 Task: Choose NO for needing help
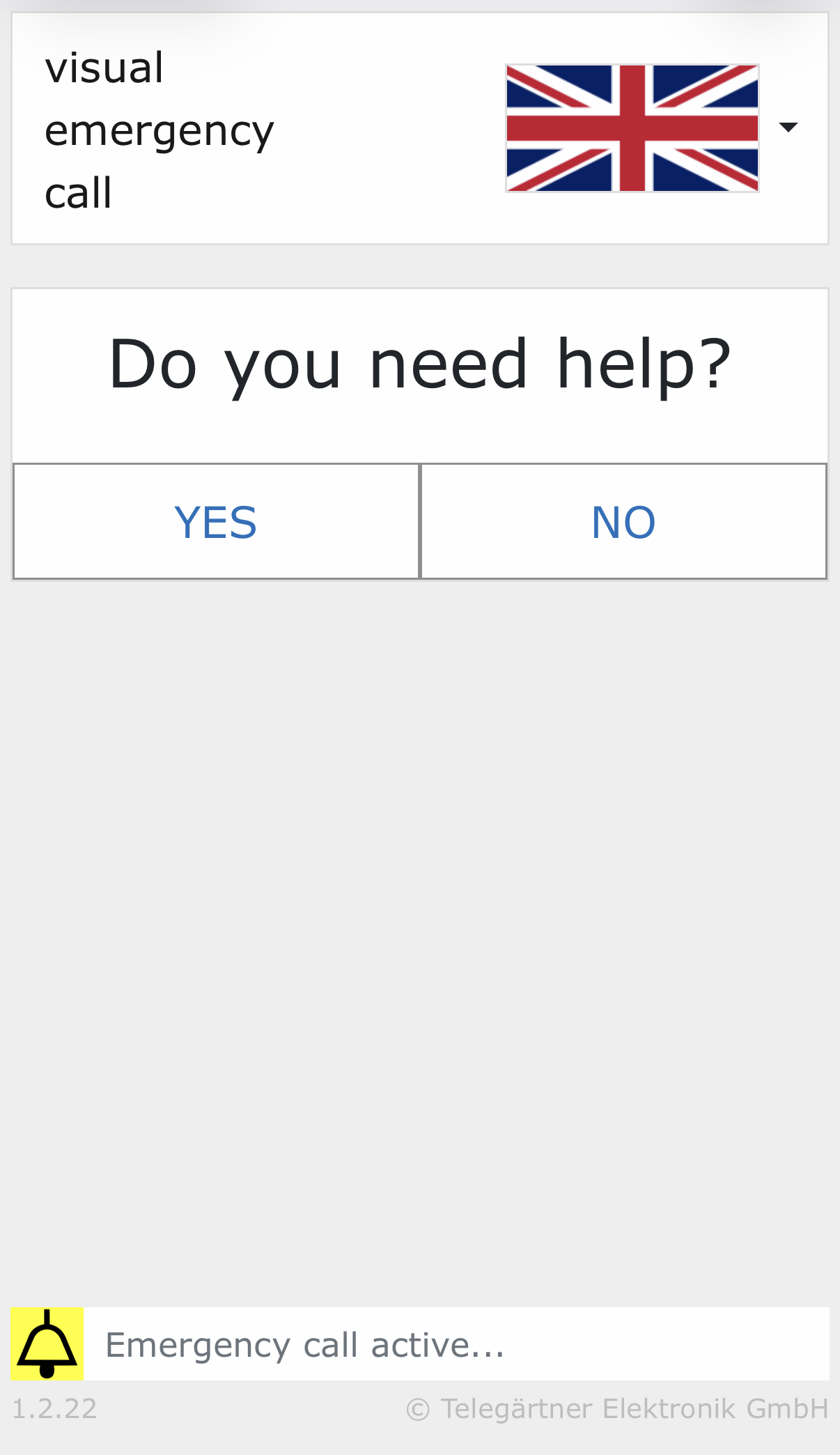[x=623, y=522]
